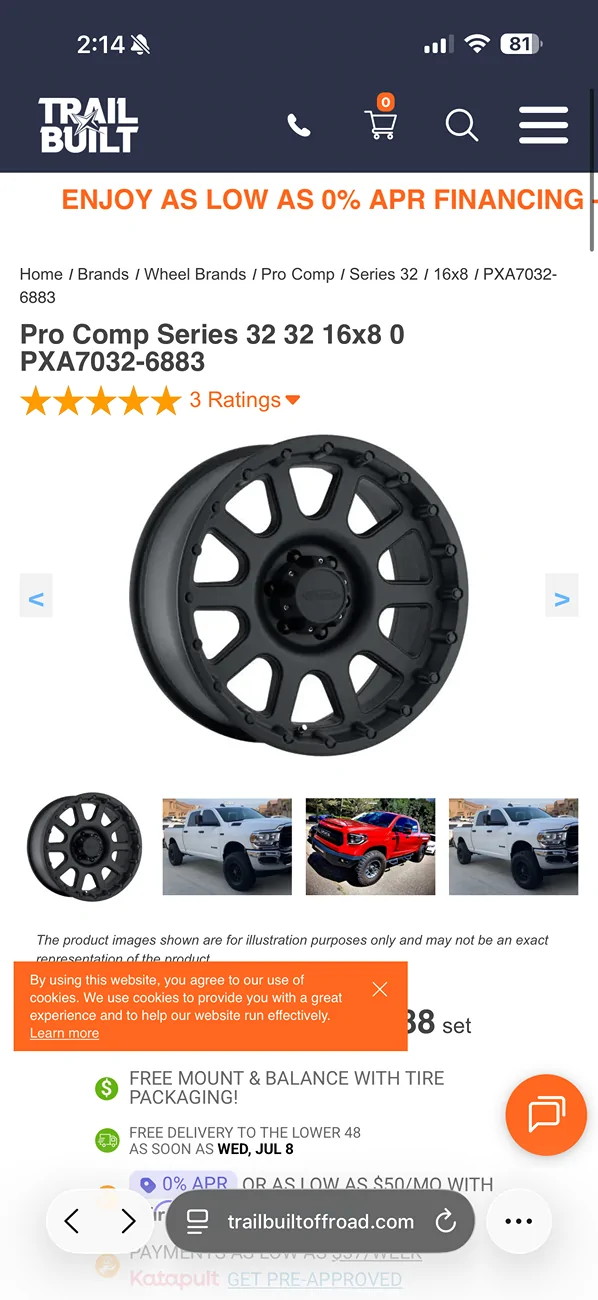Image resolution: width=598 pixels, height=1300 pixels.
Task: Open the Series 32 breadcrumb
Action: click(x=383, y=274)
